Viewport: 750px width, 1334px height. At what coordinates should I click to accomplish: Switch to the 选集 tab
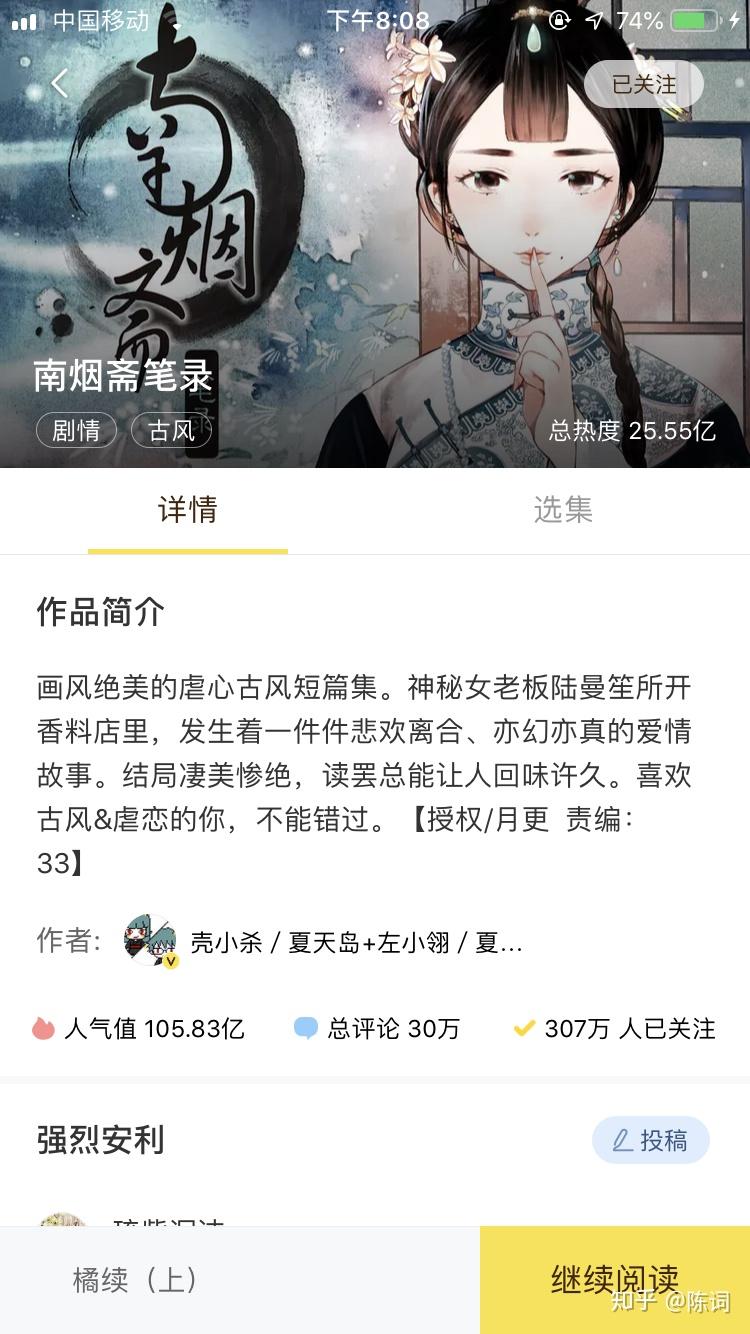pyautogui.click(x=563, y=510)
